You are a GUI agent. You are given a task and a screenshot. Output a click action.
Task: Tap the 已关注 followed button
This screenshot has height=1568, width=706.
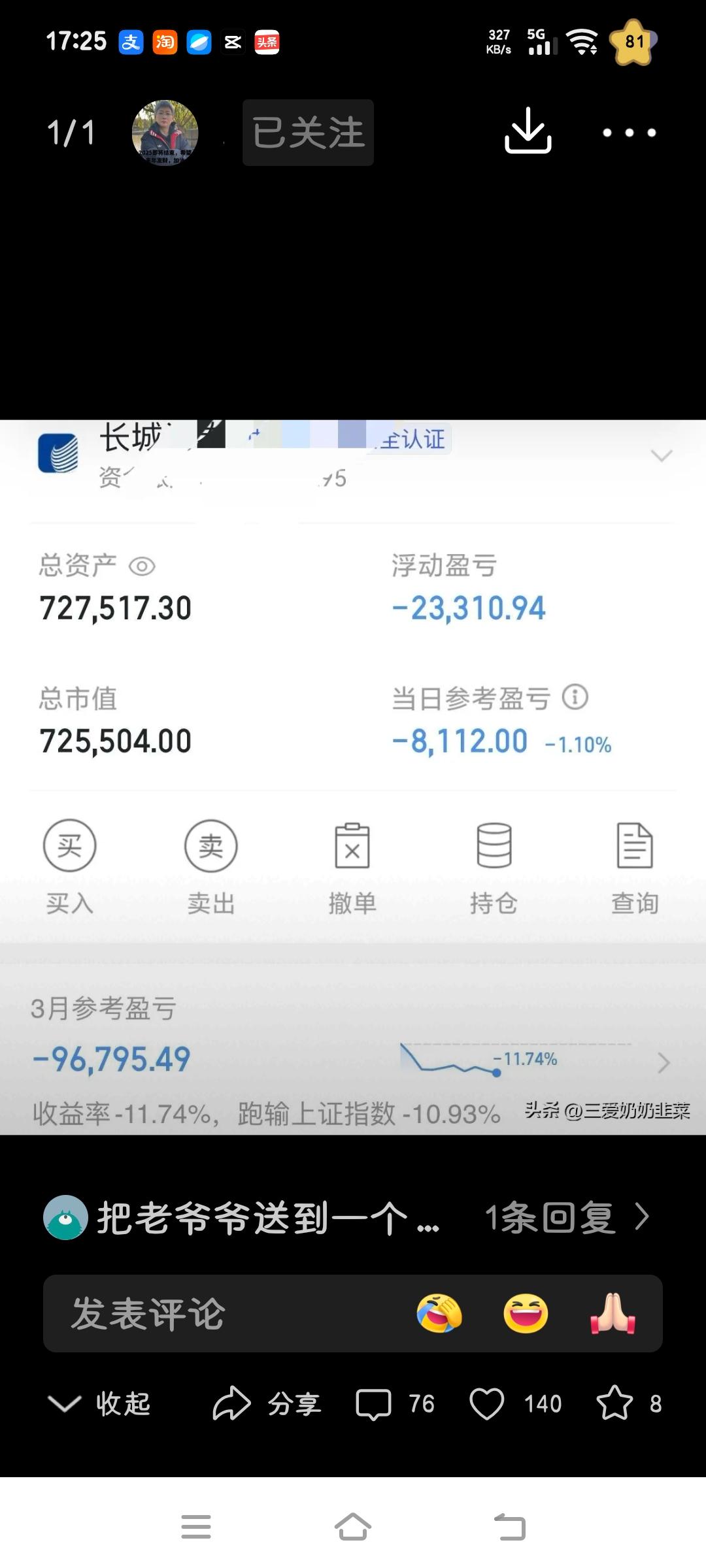(307, 132)
